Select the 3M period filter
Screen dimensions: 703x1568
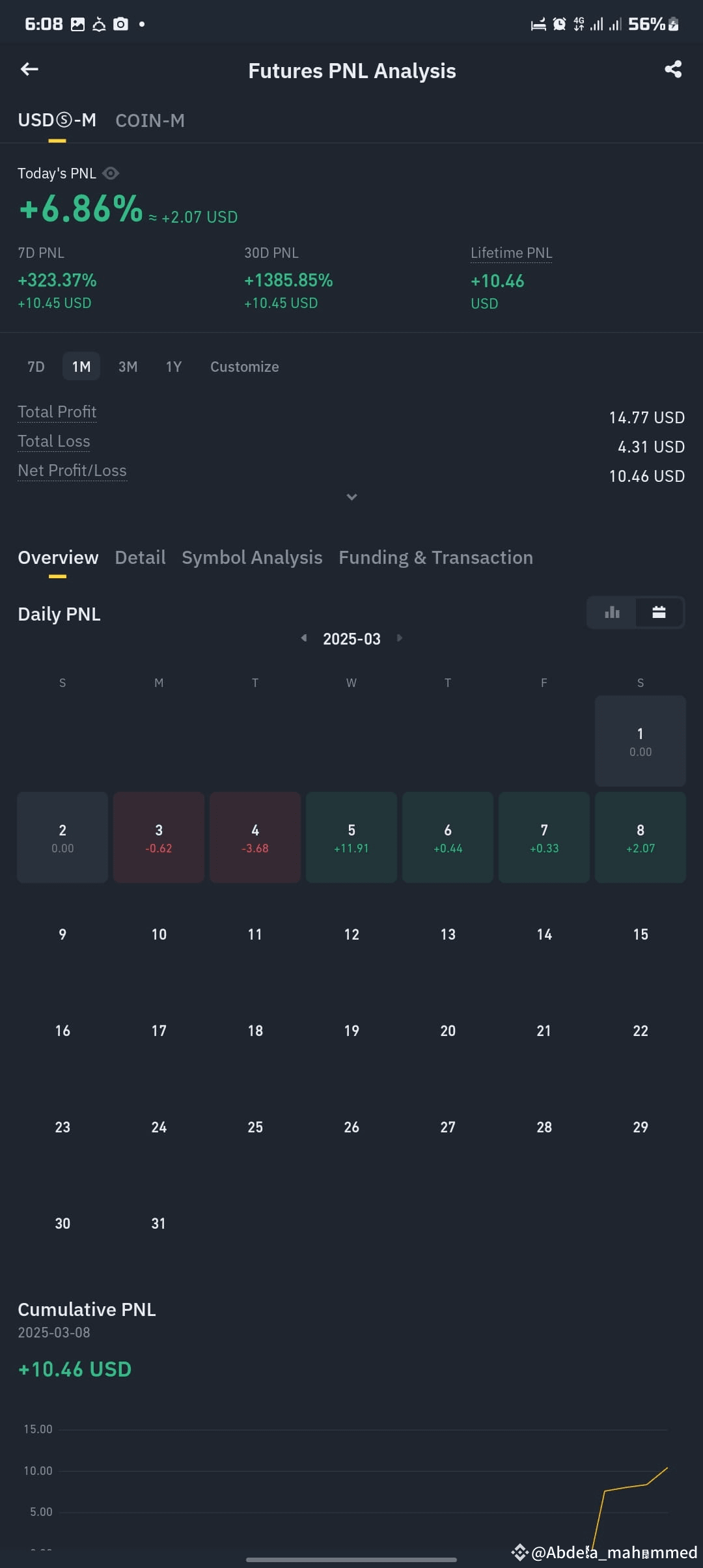[128, 367]
